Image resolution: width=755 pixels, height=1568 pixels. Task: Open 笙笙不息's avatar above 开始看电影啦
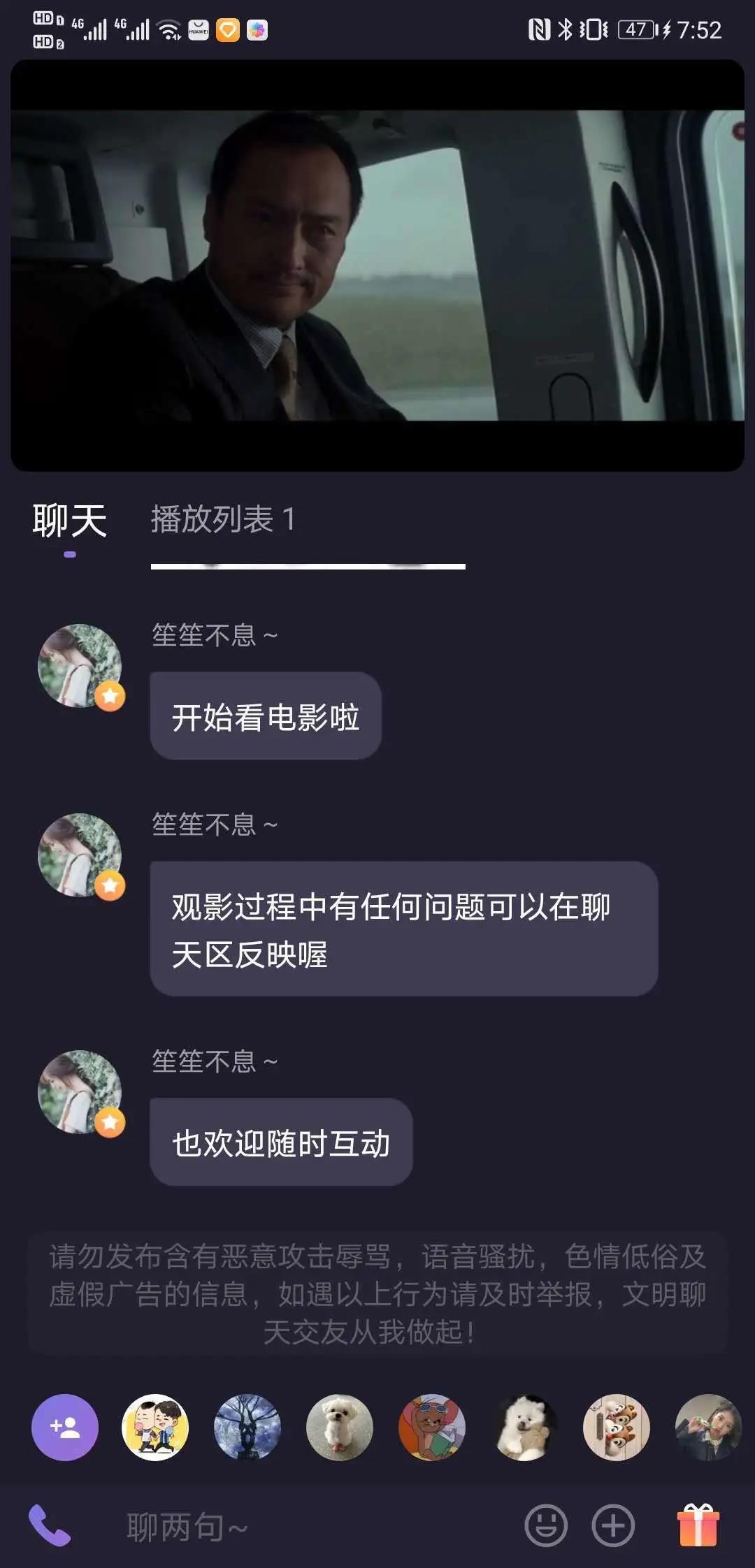click(x=80, y=666)
